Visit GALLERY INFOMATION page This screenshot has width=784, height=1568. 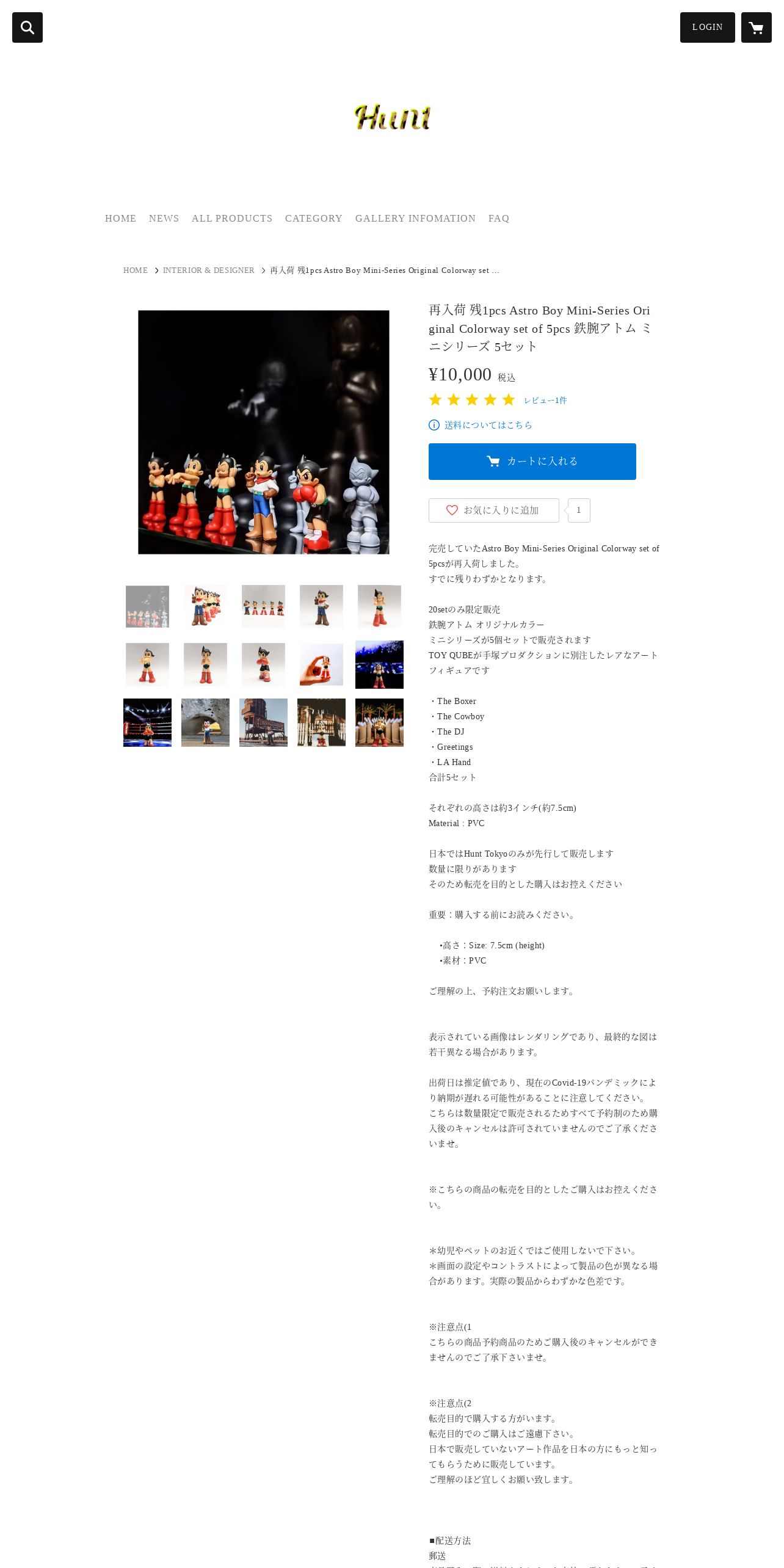click(415, 219)
